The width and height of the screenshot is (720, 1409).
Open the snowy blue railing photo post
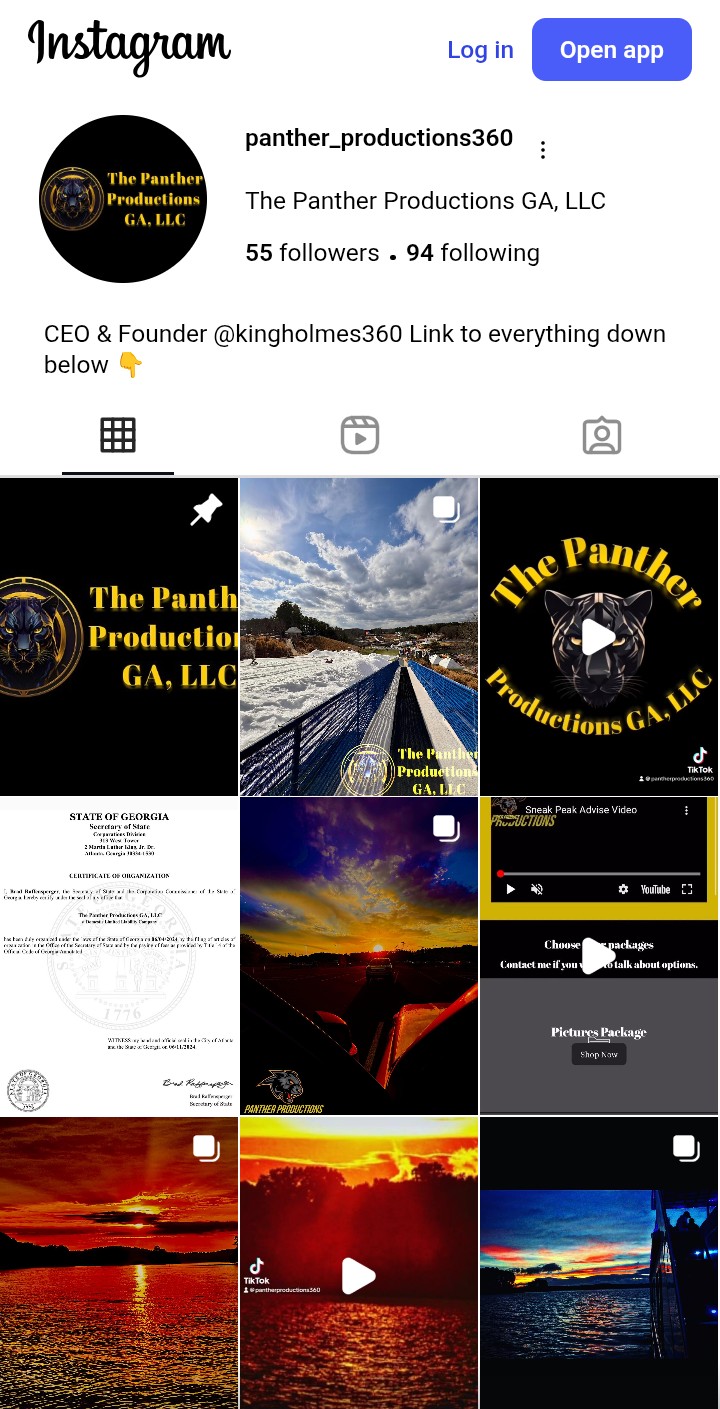click(x=359, y=637)
